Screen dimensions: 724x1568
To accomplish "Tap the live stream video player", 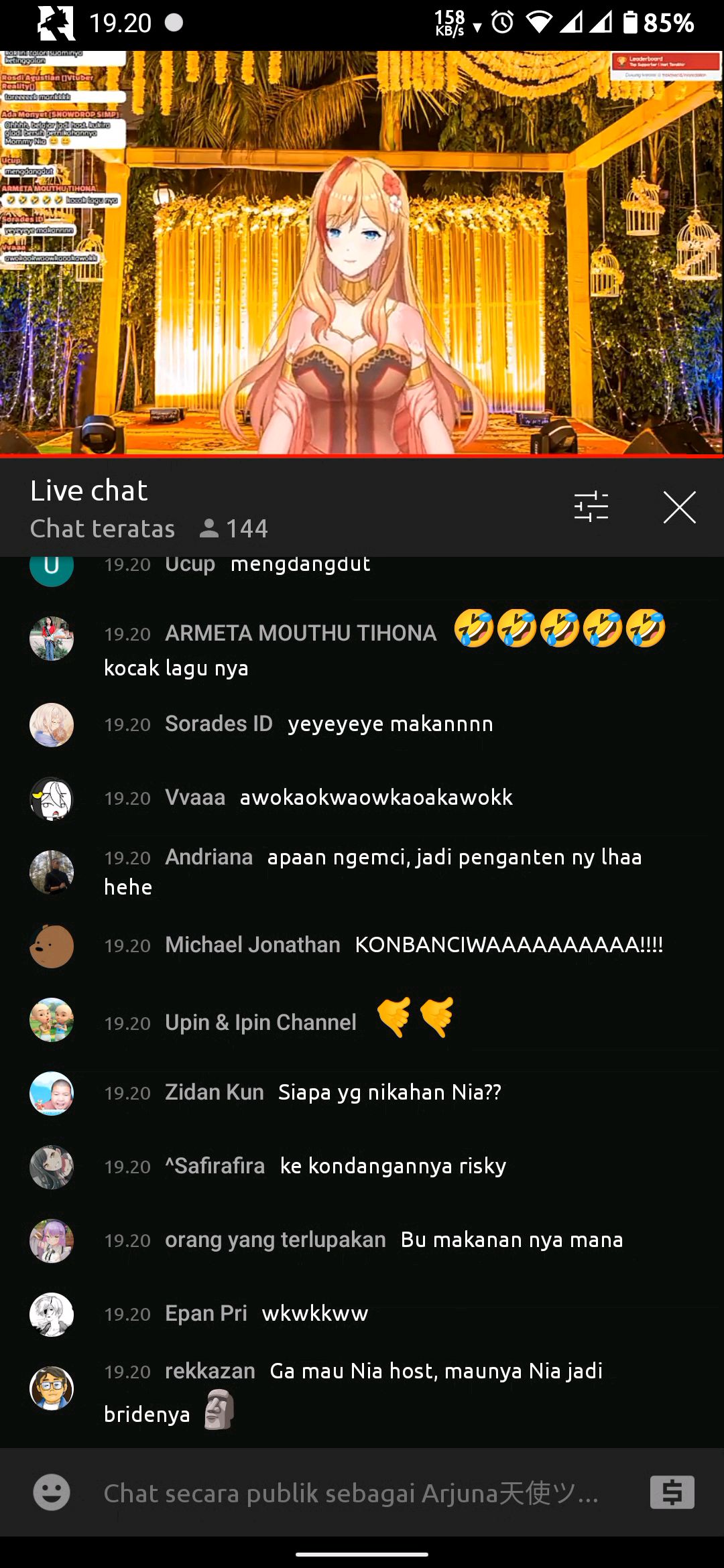I will 362,253.
